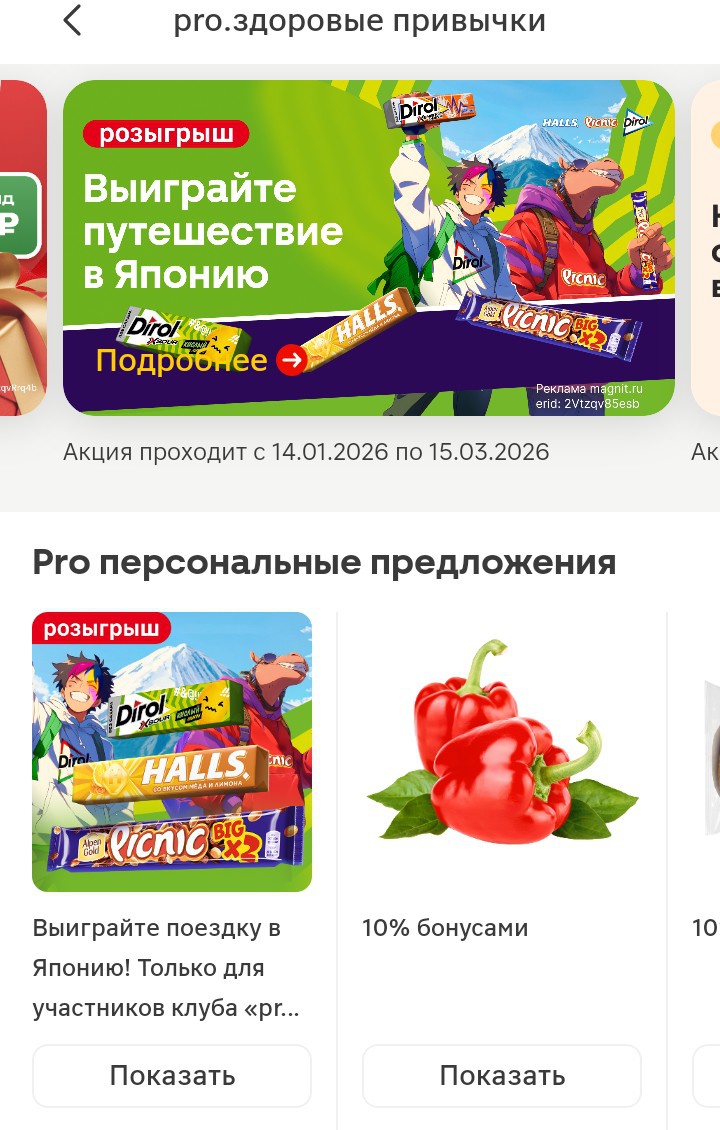Tap Показать under the Japan trip offer
Screen dimensions: 720x1130
pos(172,1076)
